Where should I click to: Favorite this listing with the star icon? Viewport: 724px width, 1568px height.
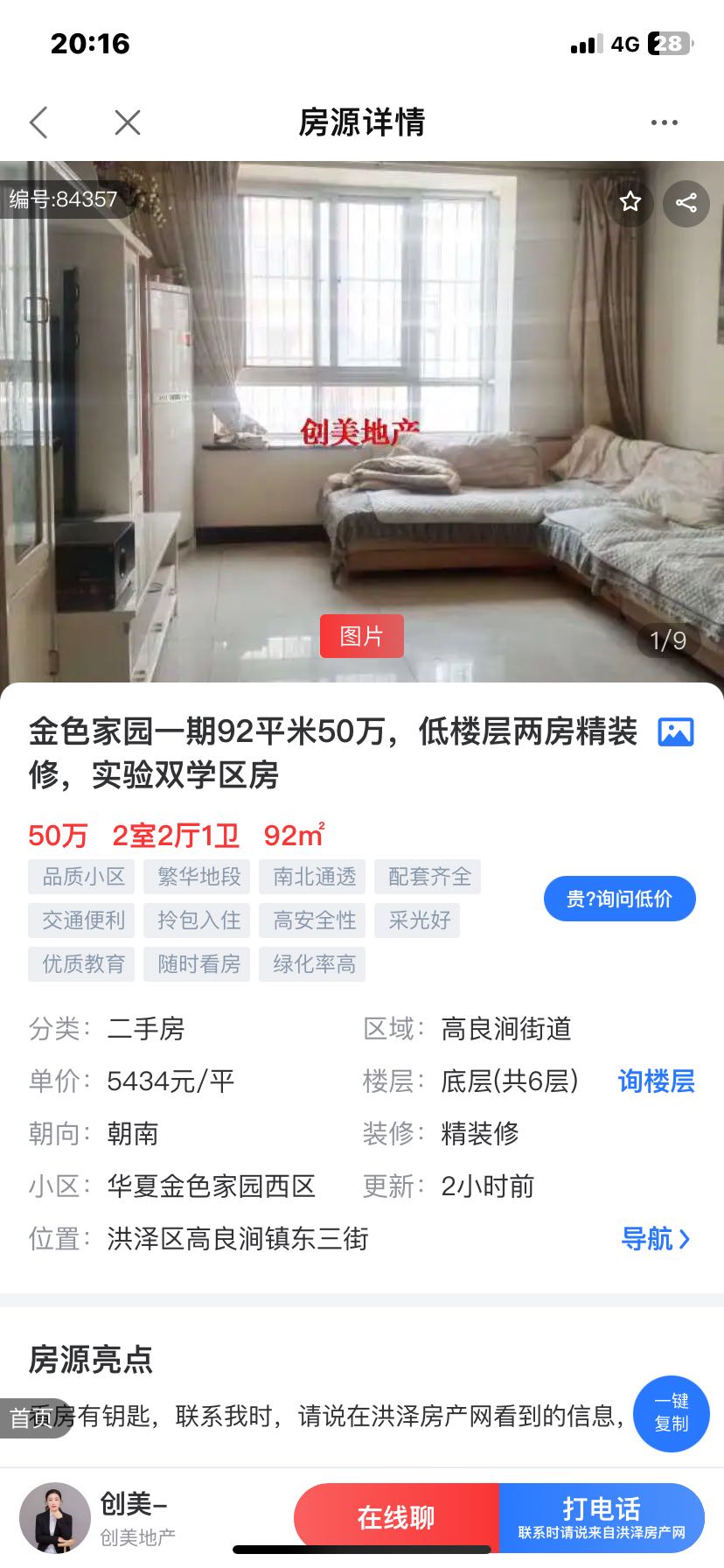[x=630, y=202]
